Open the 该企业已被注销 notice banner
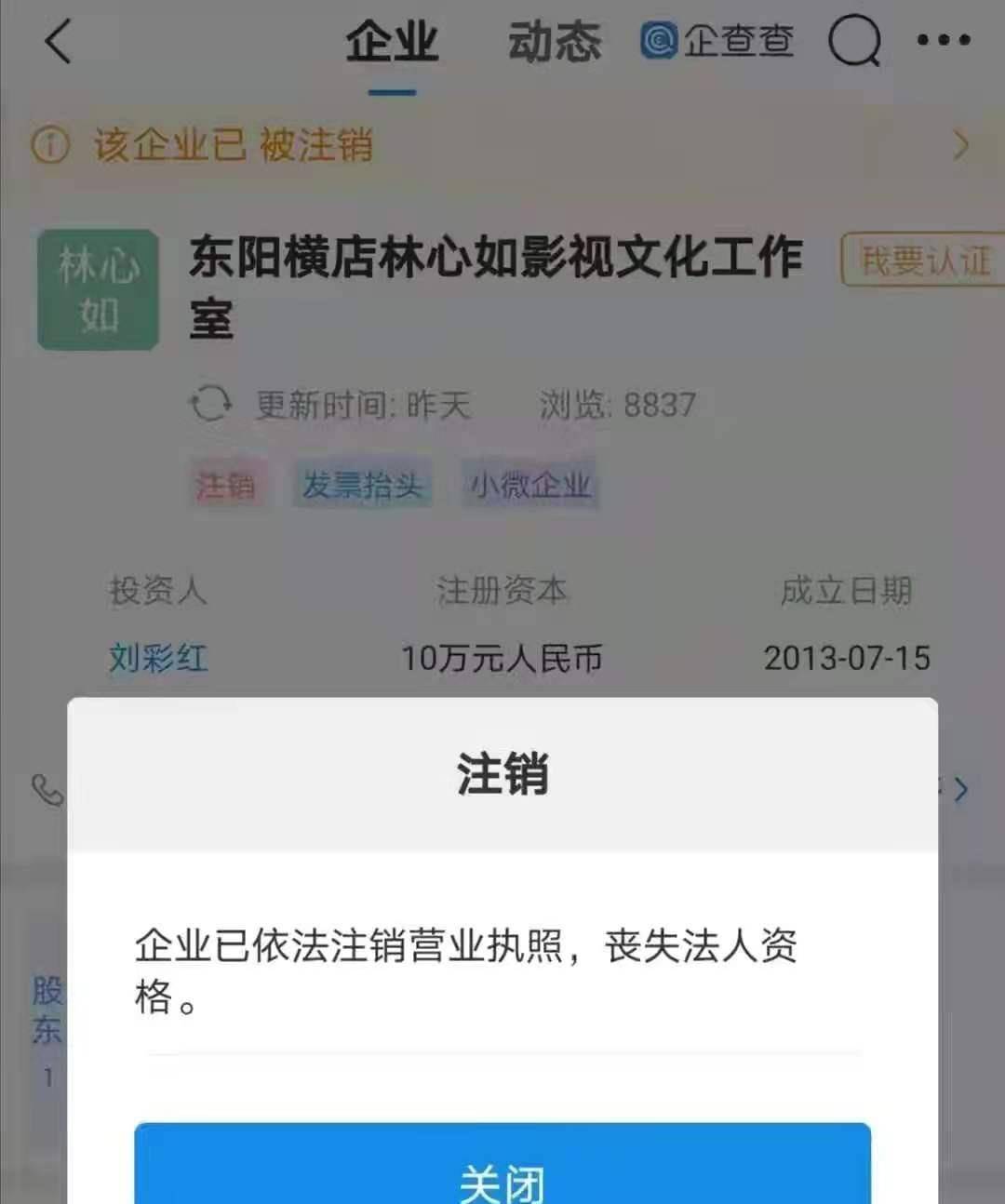 click(x=502, y=145)
